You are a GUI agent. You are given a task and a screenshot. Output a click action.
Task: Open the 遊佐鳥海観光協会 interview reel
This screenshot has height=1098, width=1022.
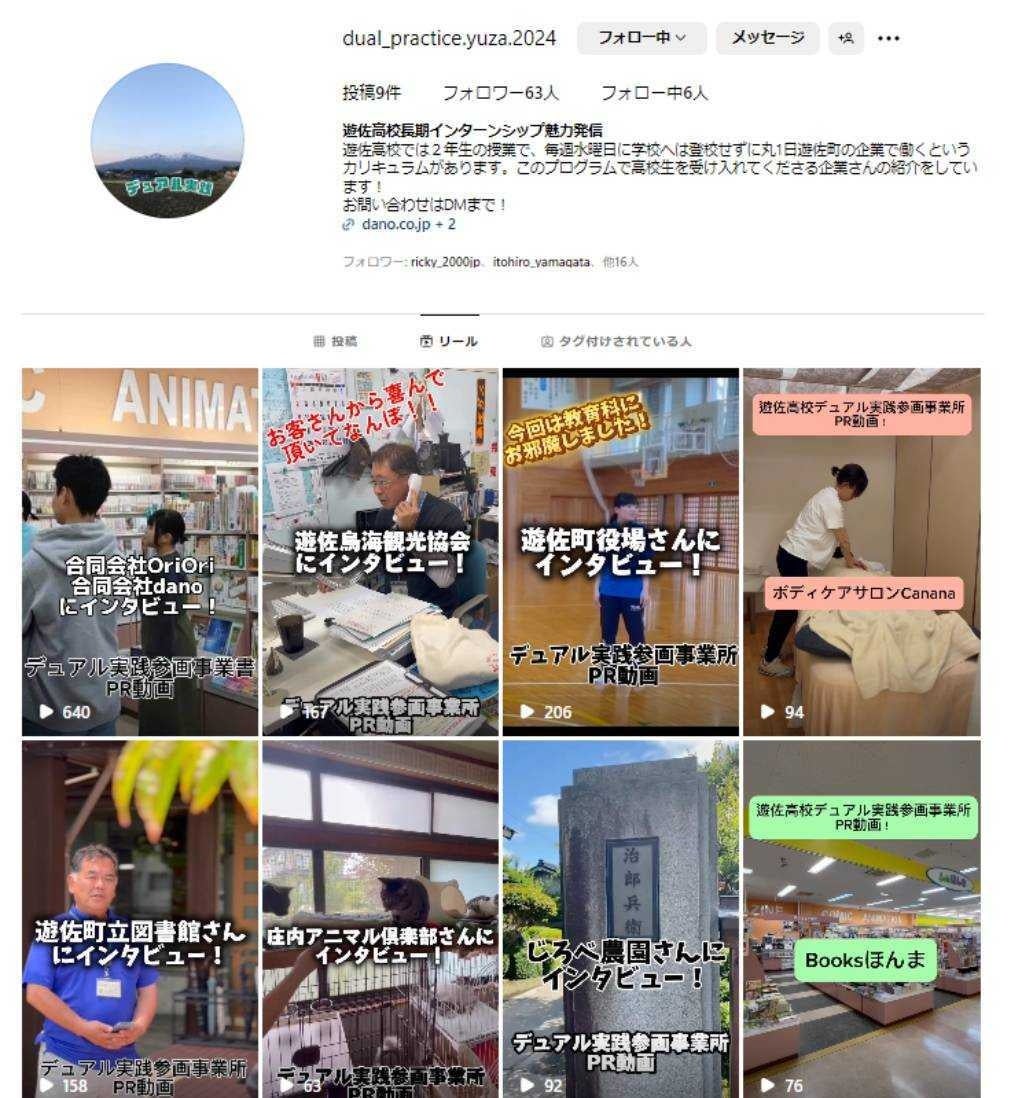tap(380, 551)
